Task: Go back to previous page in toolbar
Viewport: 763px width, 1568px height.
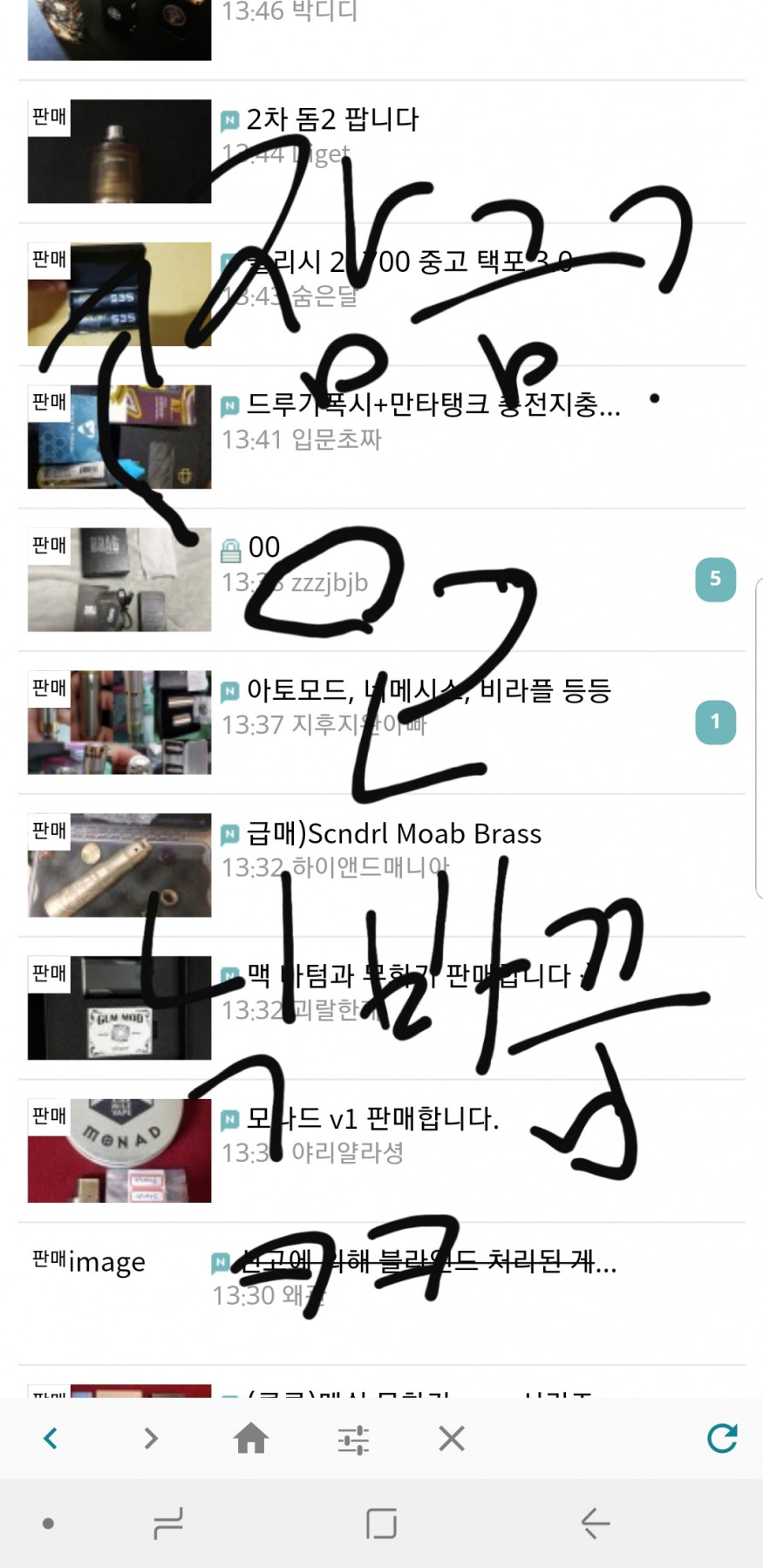Action: pos(51,1438)
